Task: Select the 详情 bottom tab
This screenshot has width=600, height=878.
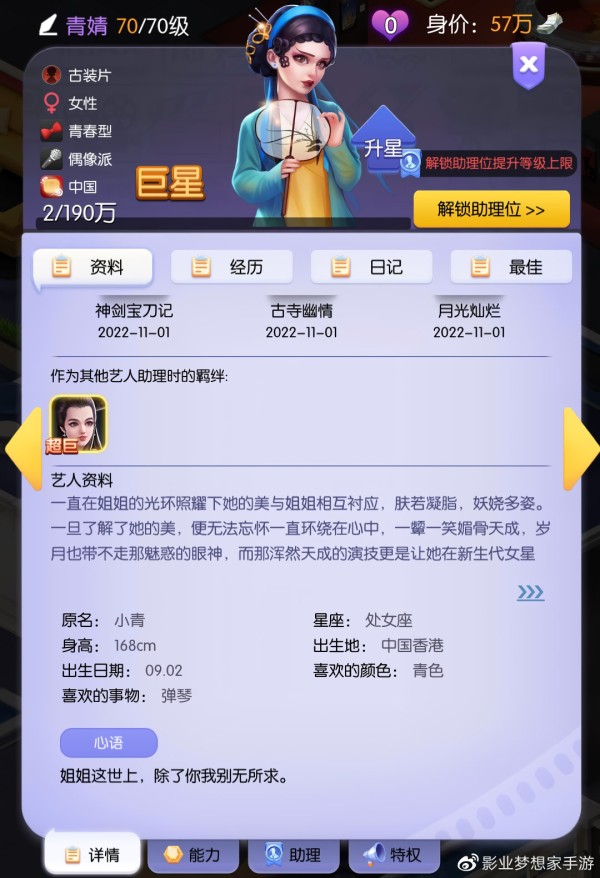Action: pos(92,855)
